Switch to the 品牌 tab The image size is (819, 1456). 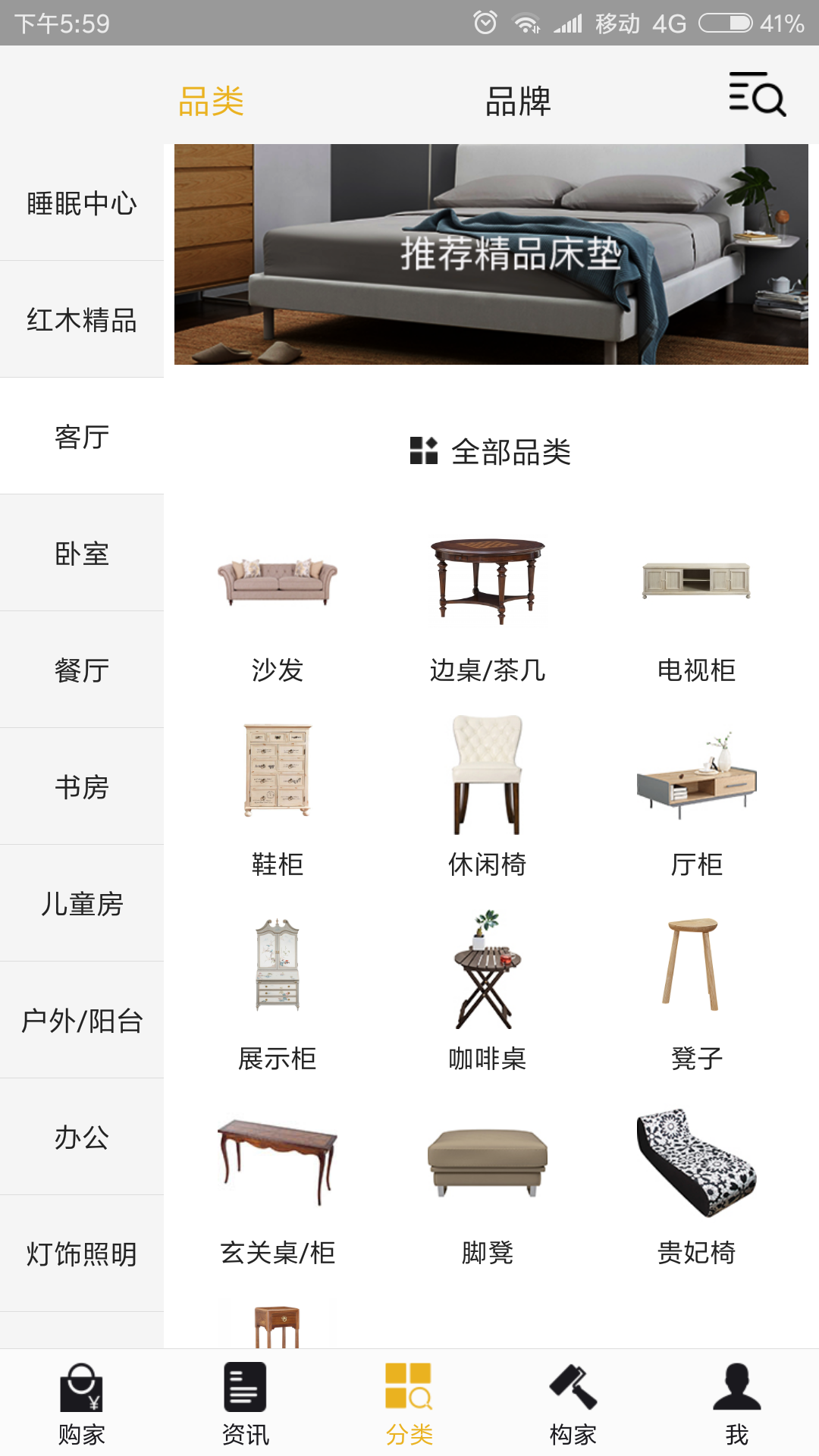coord(518,101)
